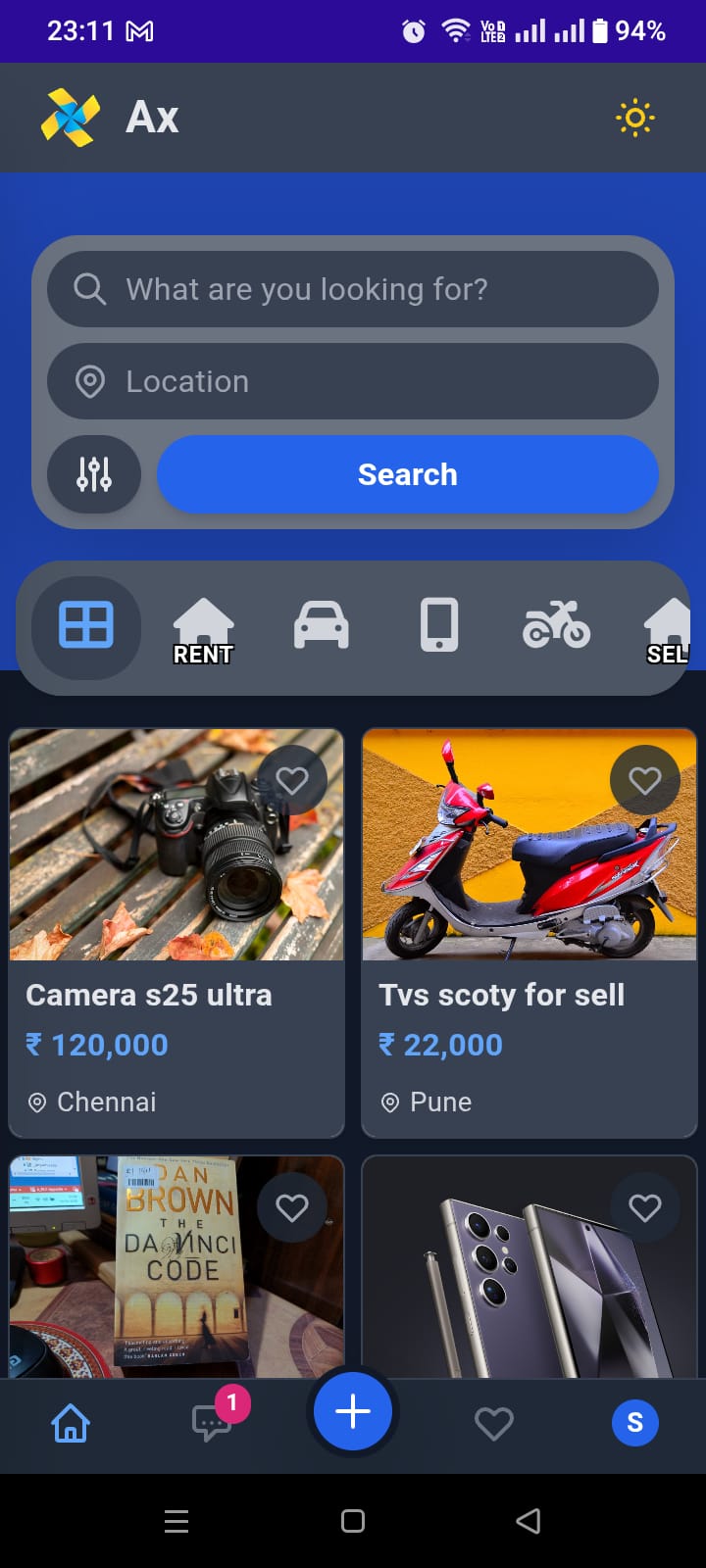Open the search filter options
This screenshot has height=1568, width=706.
94,474
